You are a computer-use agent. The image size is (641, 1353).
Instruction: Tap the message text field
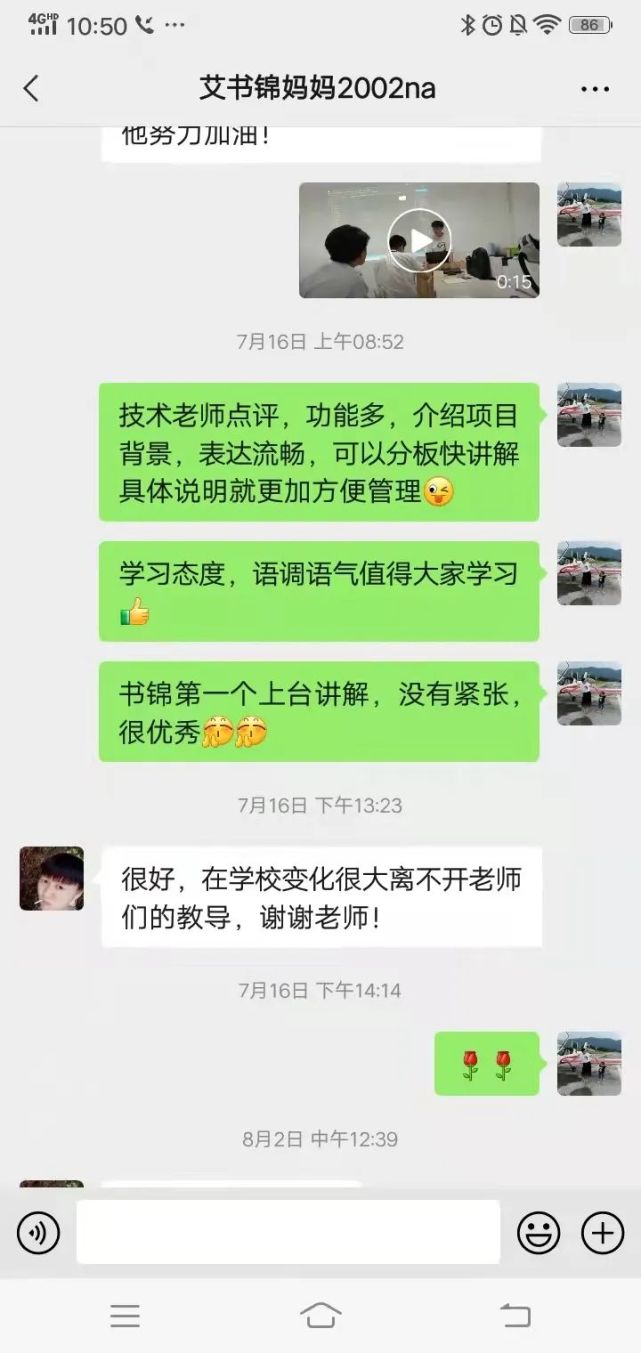coord(288,1232)
